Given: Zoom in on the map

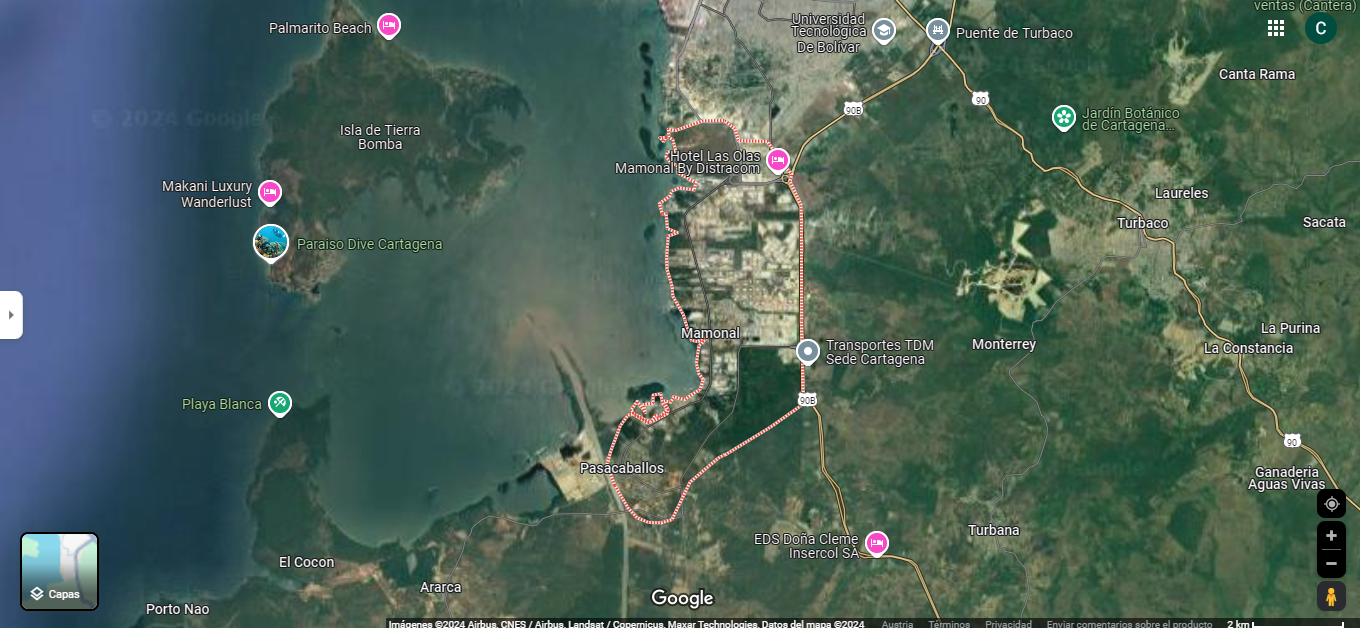Looking at the screenshot, I should coord(1331,536).
